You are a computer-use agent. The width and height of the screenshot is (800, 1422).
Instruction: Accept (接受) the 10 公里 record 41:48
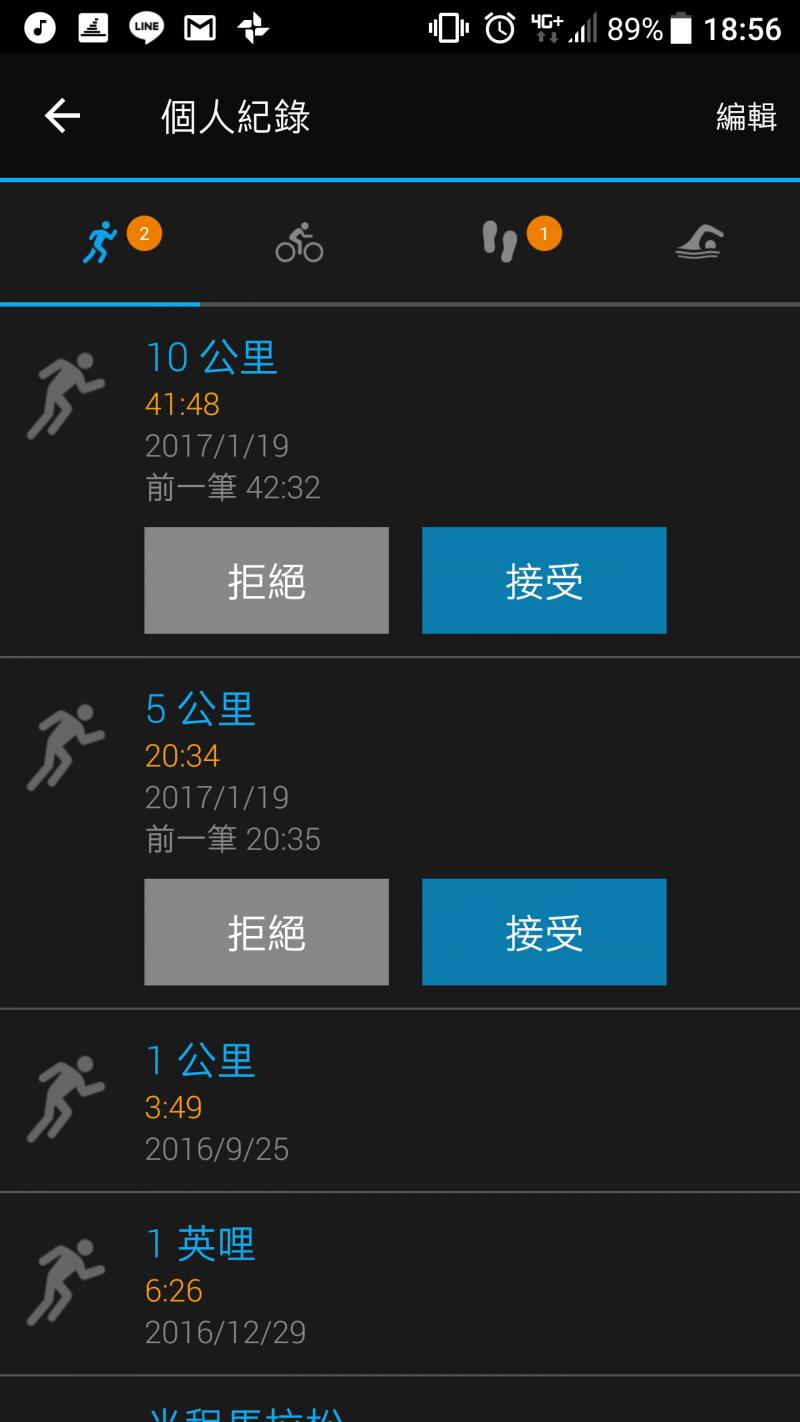click(x=544, y=581)
